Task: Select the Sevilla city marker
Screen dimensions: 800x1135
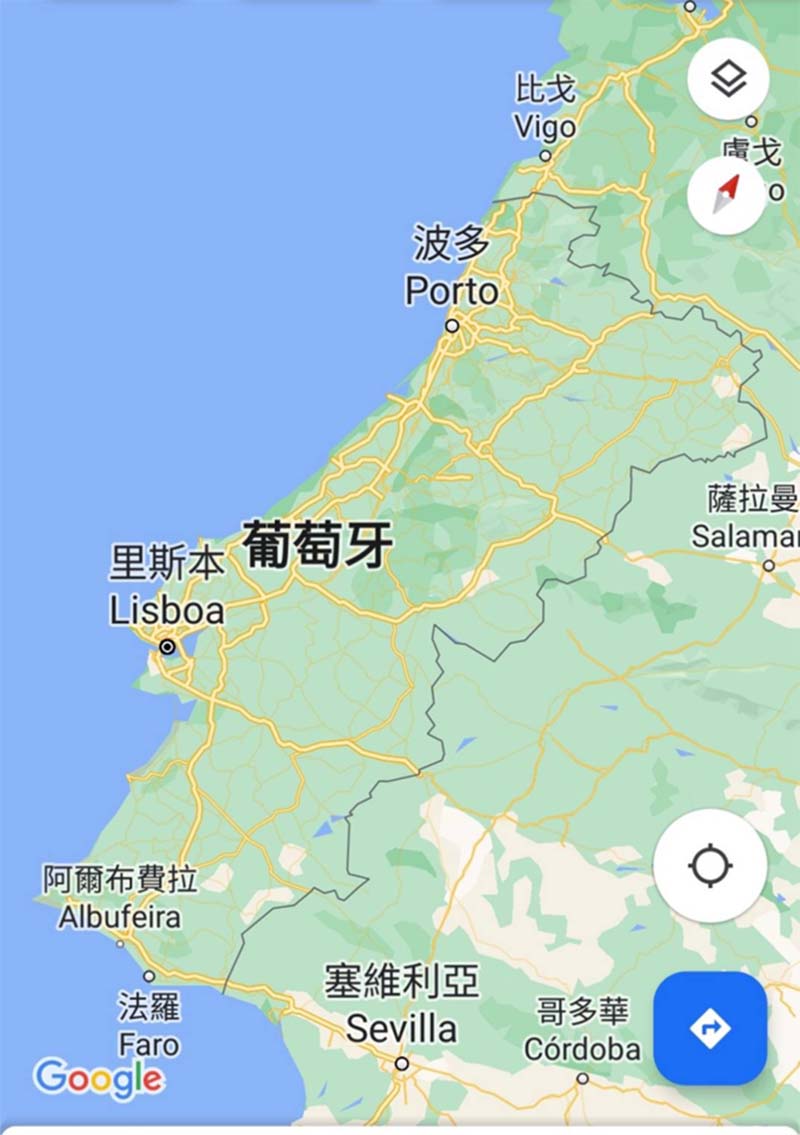Action: point(402,1064)
